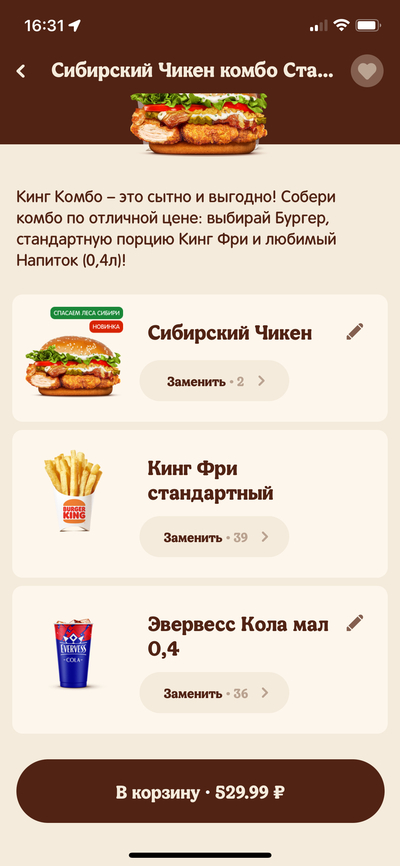Go back using the header arrow
Screen dimensions: 400x866
click(21, 71)
